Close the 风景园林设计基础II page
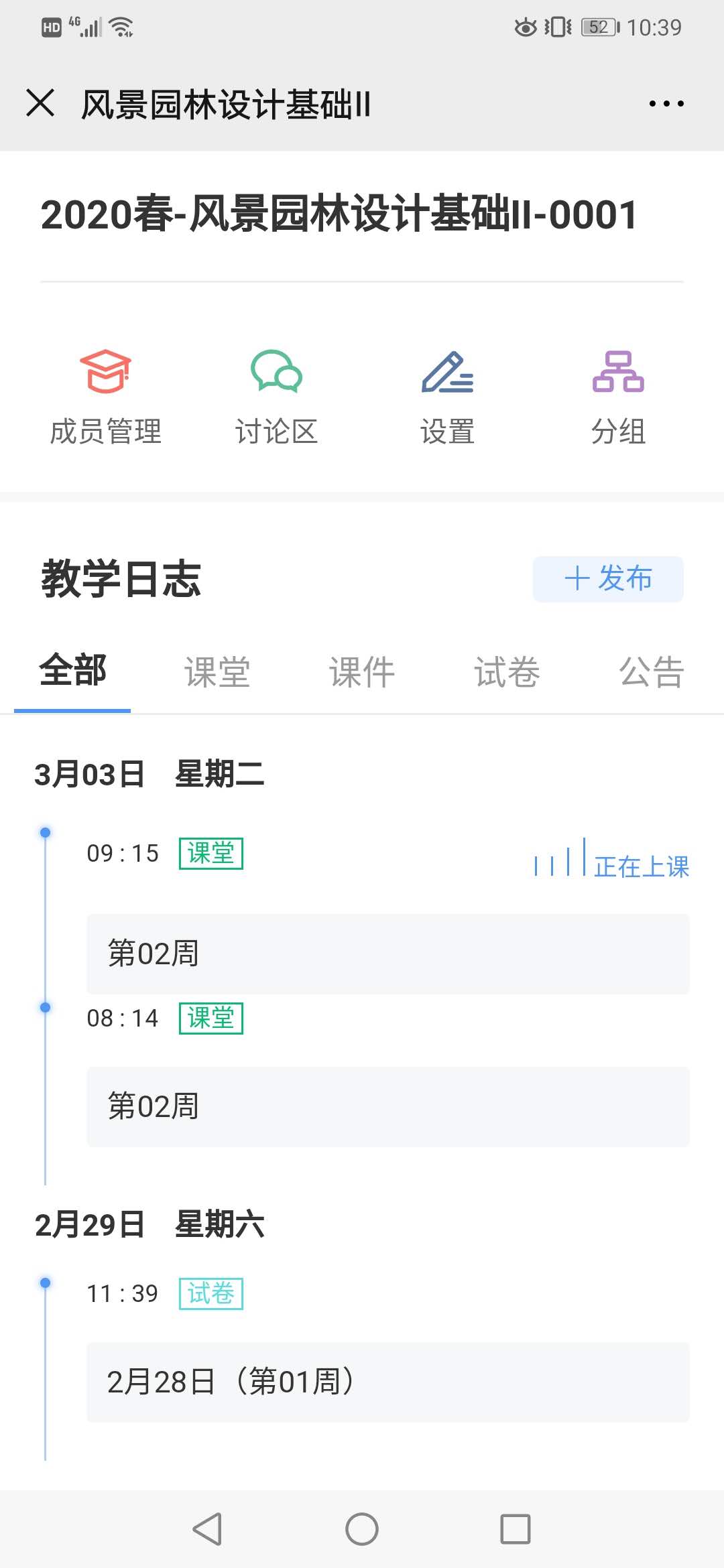The height and width of the screenshot is (1568, 724). (x=40, y=104)
